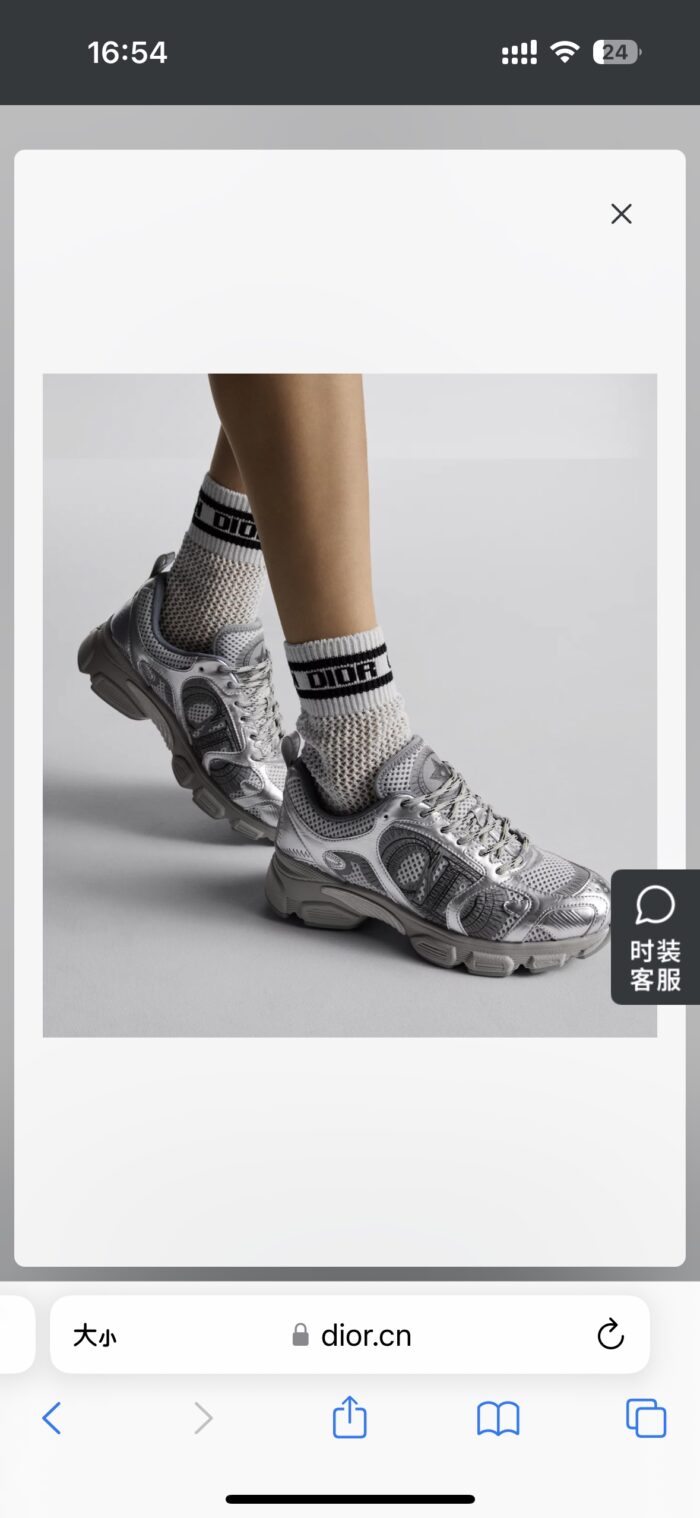Go back to the previous page
The width and height of the screenshot is (700, 1518).
click(52, 1418)
